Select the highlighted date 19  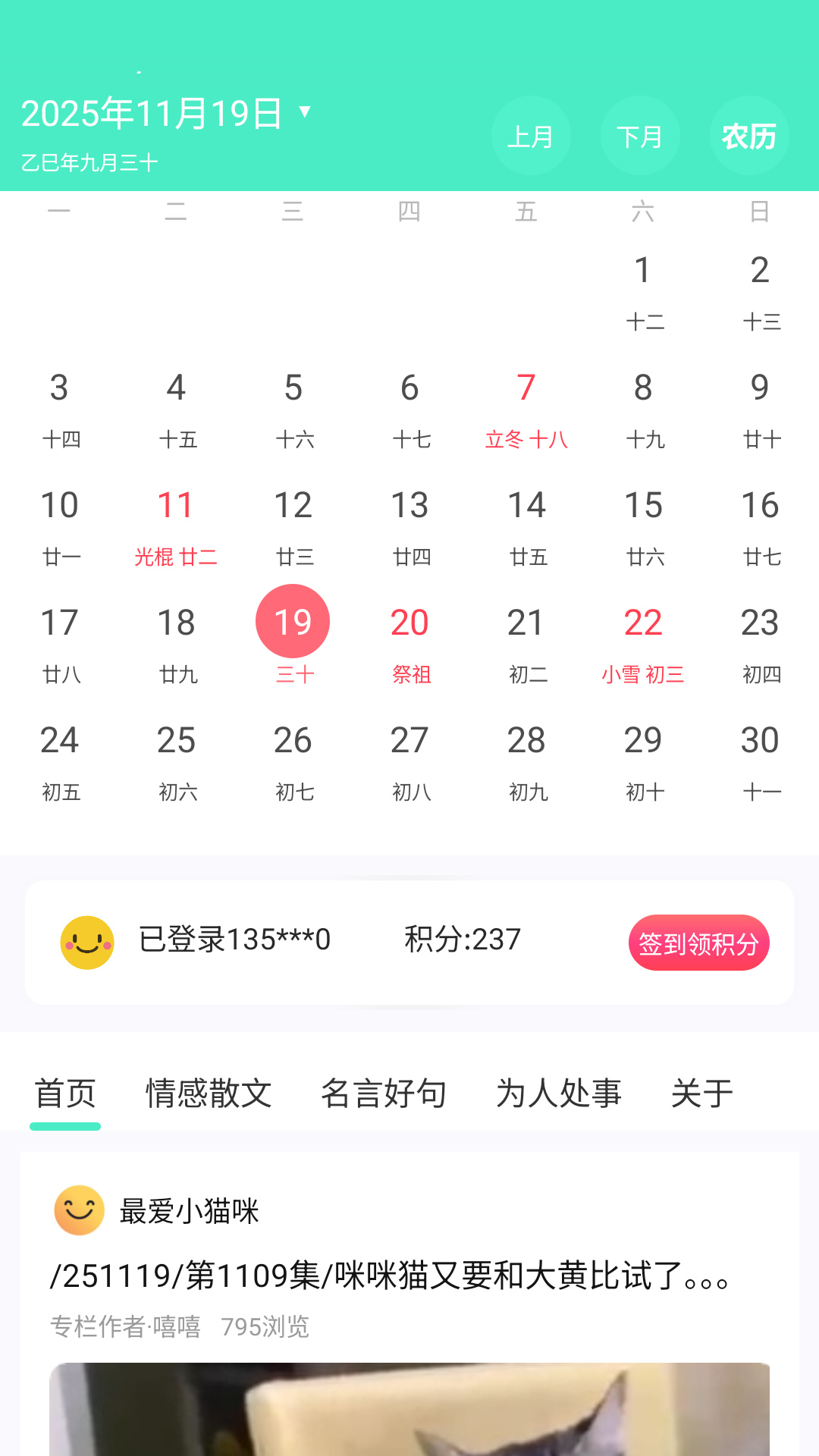(293, 621)
